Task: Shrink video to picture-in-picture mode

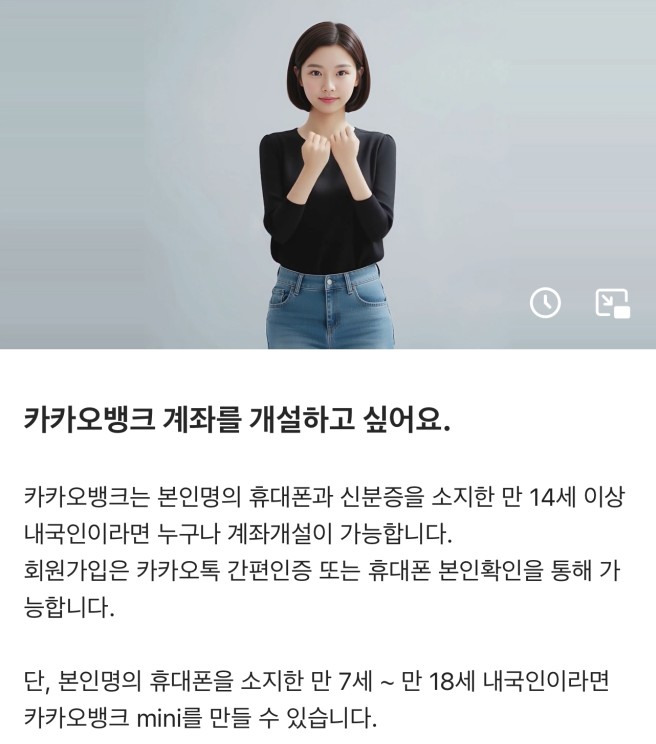Action: [x=612, y=303]
